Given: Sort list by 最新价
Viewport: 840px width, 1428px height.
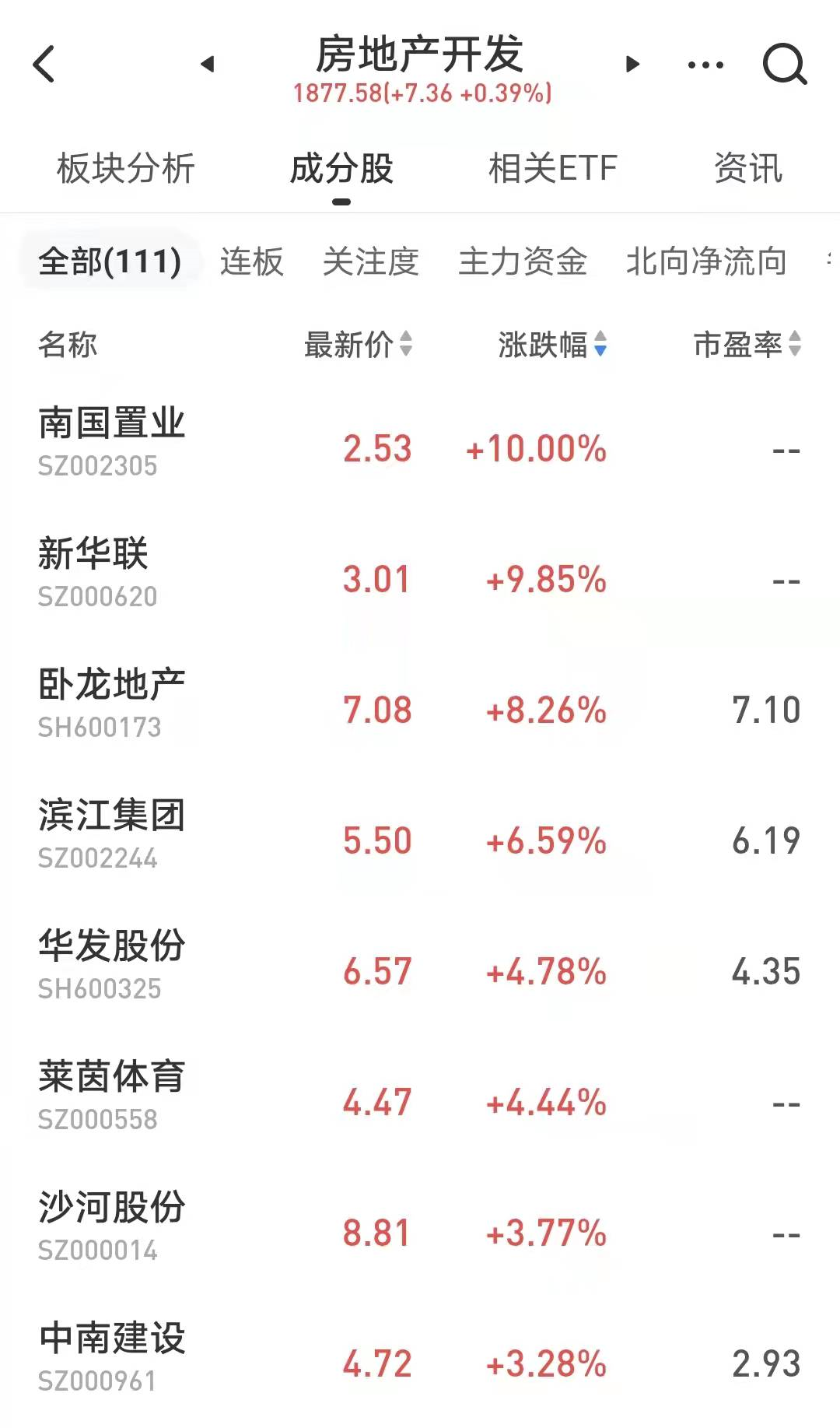Looking at the screenshot, I should pyautogui.click(x=358, y=344).
